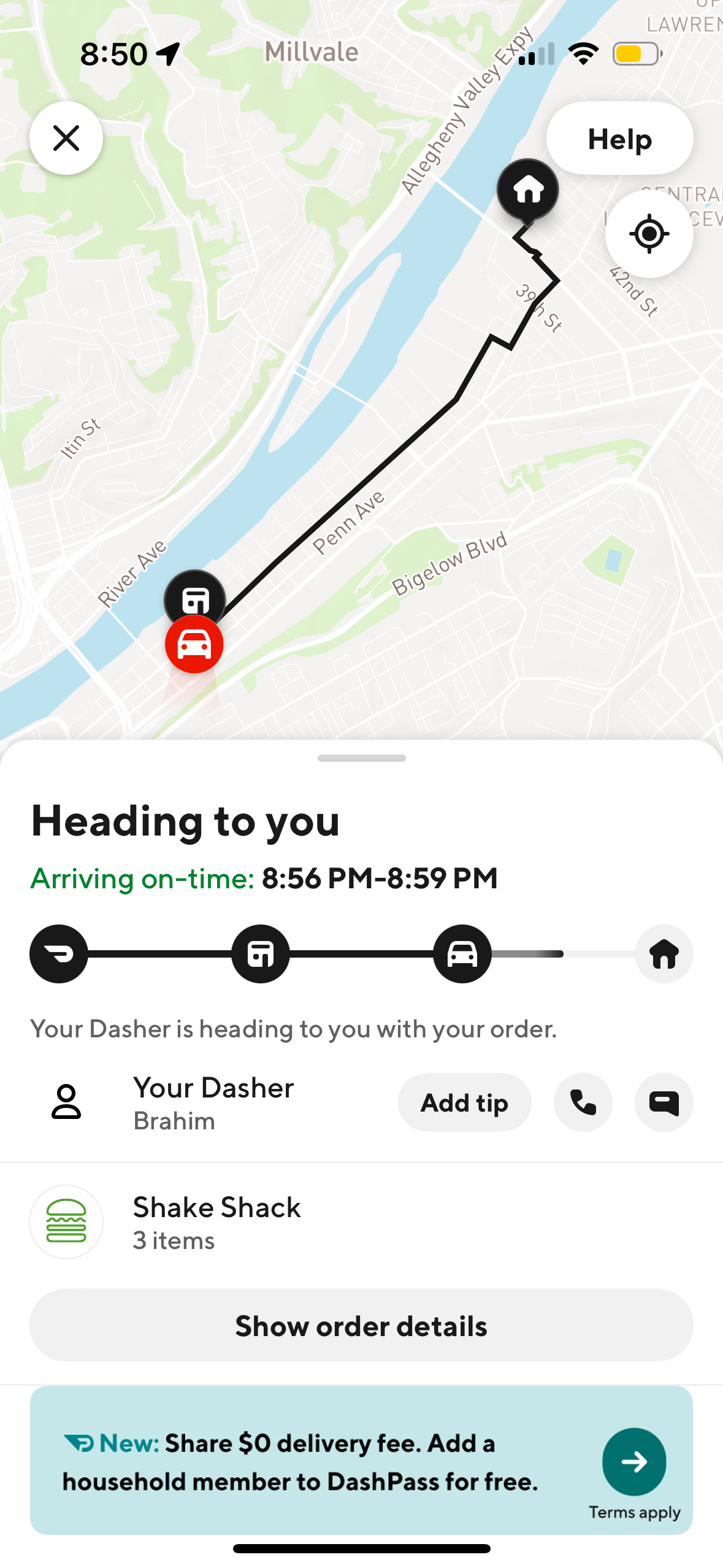
Task: Tap the Terms apply text
Action: pyautogui.click(x=635, y=1512)
